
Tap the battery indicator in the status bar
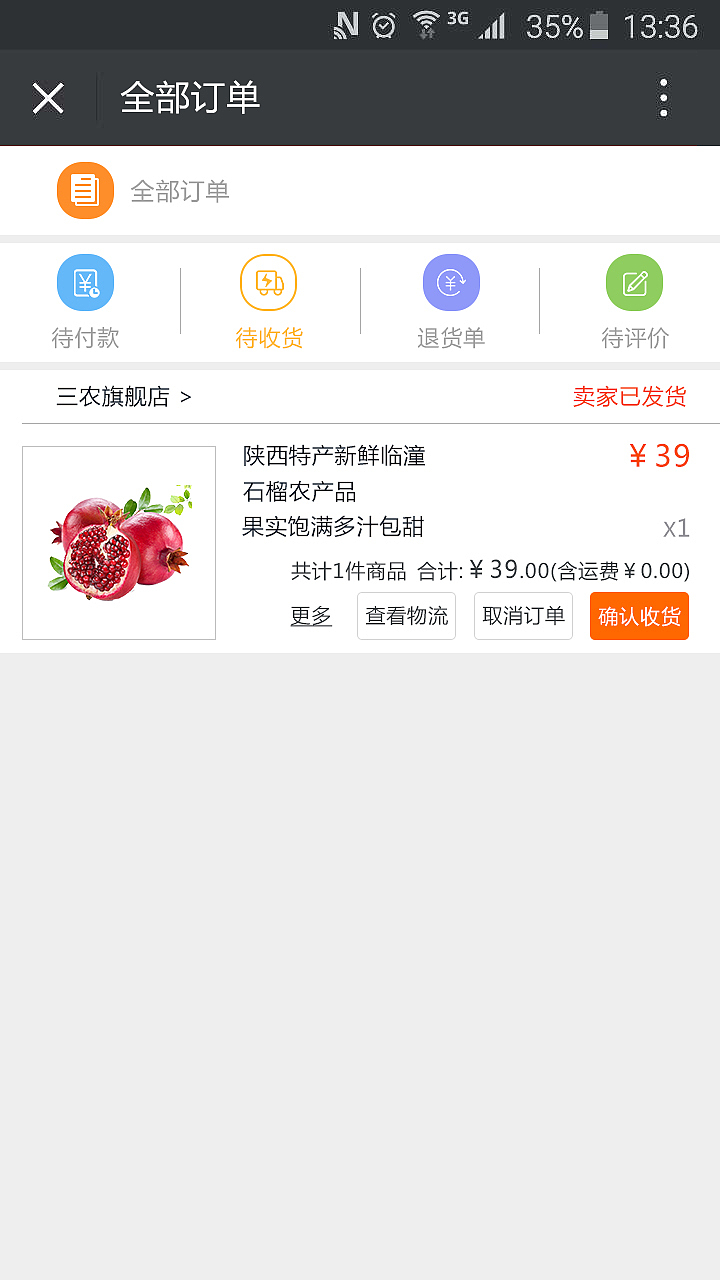602,25
